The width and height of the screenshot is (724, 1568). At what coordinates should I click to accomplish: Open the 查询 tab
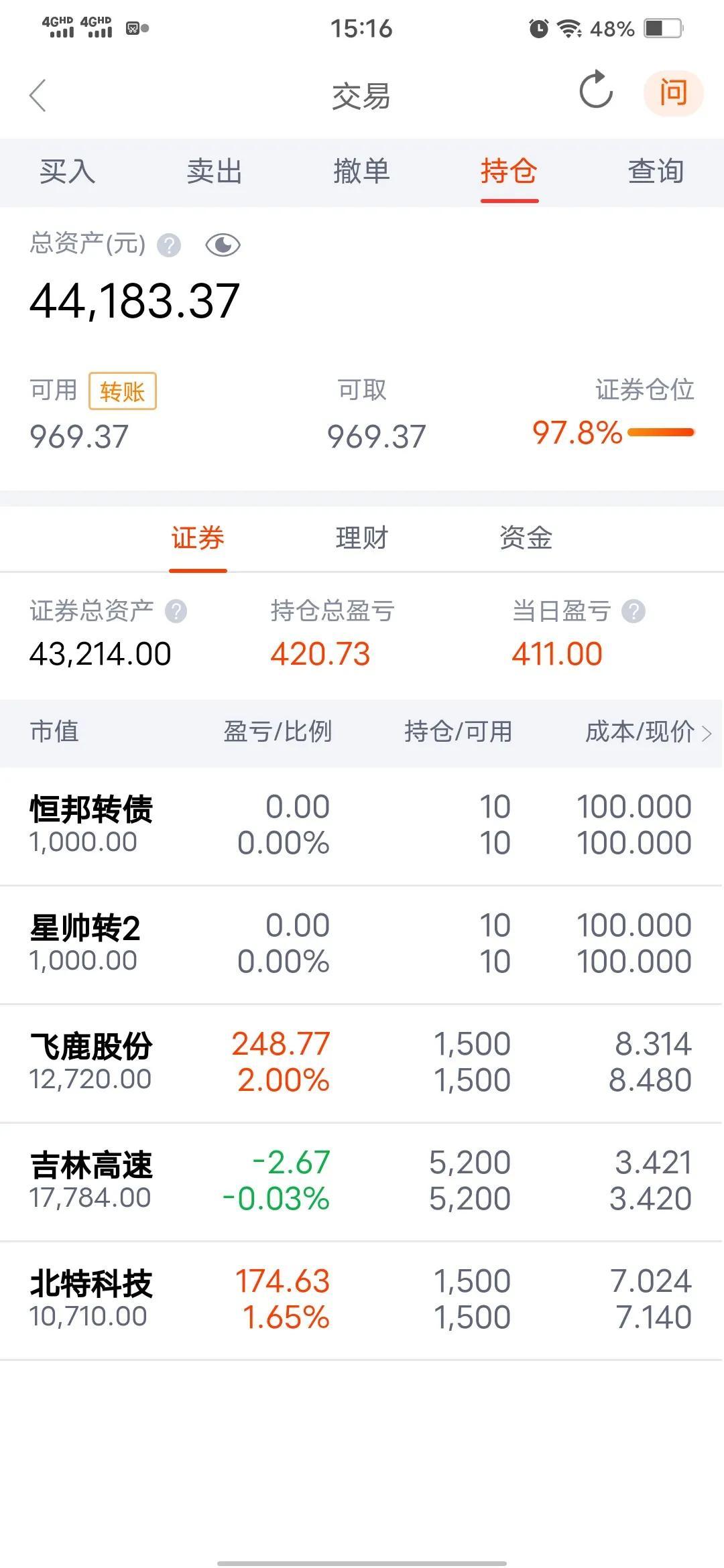(656, 172)
